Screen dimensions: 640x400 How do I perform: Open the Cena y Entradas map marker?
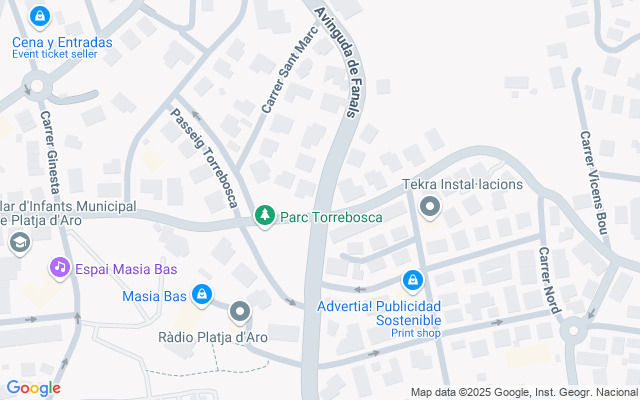click(x=40, y=17)
